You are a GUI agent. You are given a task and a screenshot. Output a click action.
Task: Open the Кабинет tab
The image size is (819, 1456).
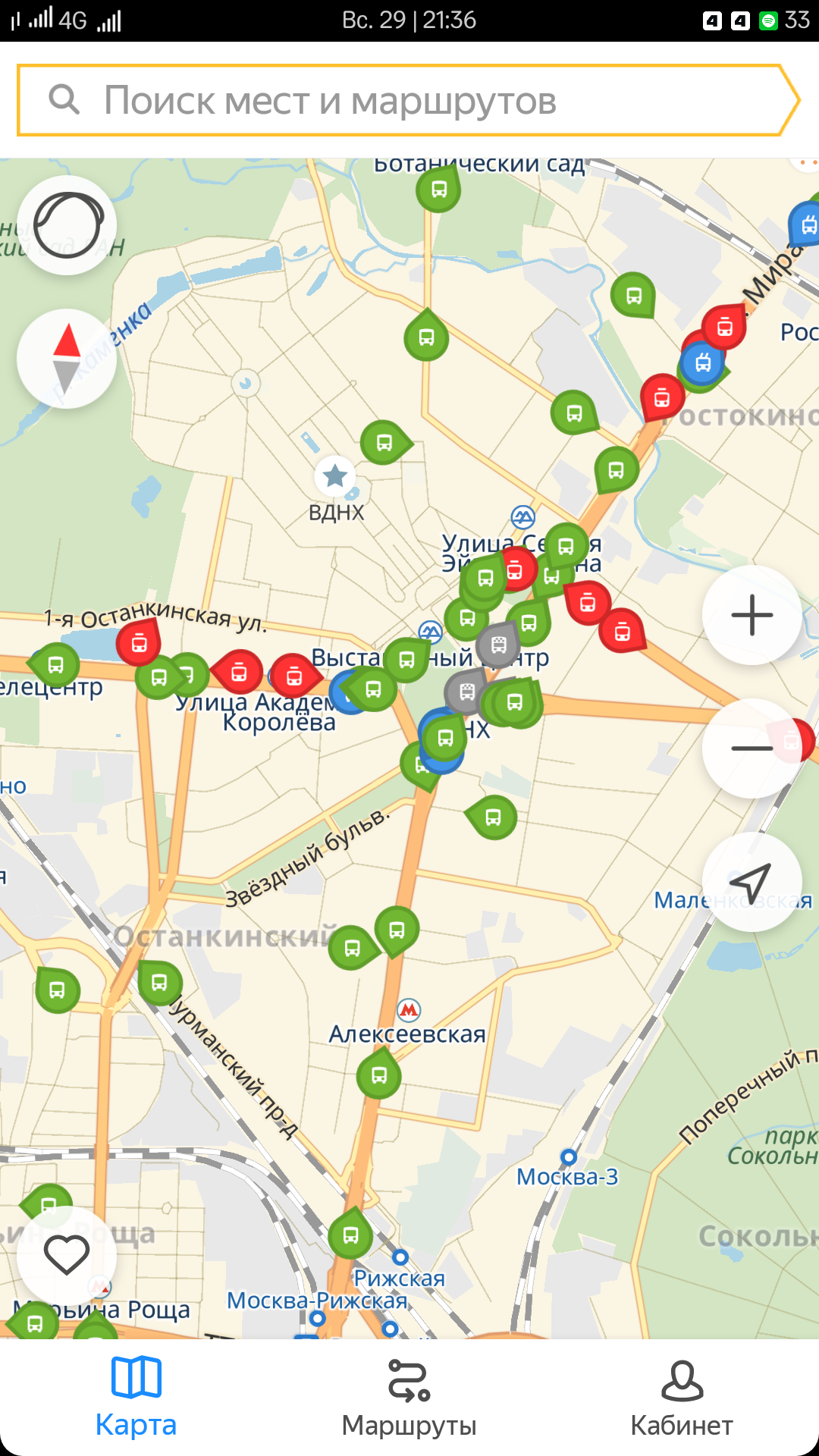point(682,1397)
